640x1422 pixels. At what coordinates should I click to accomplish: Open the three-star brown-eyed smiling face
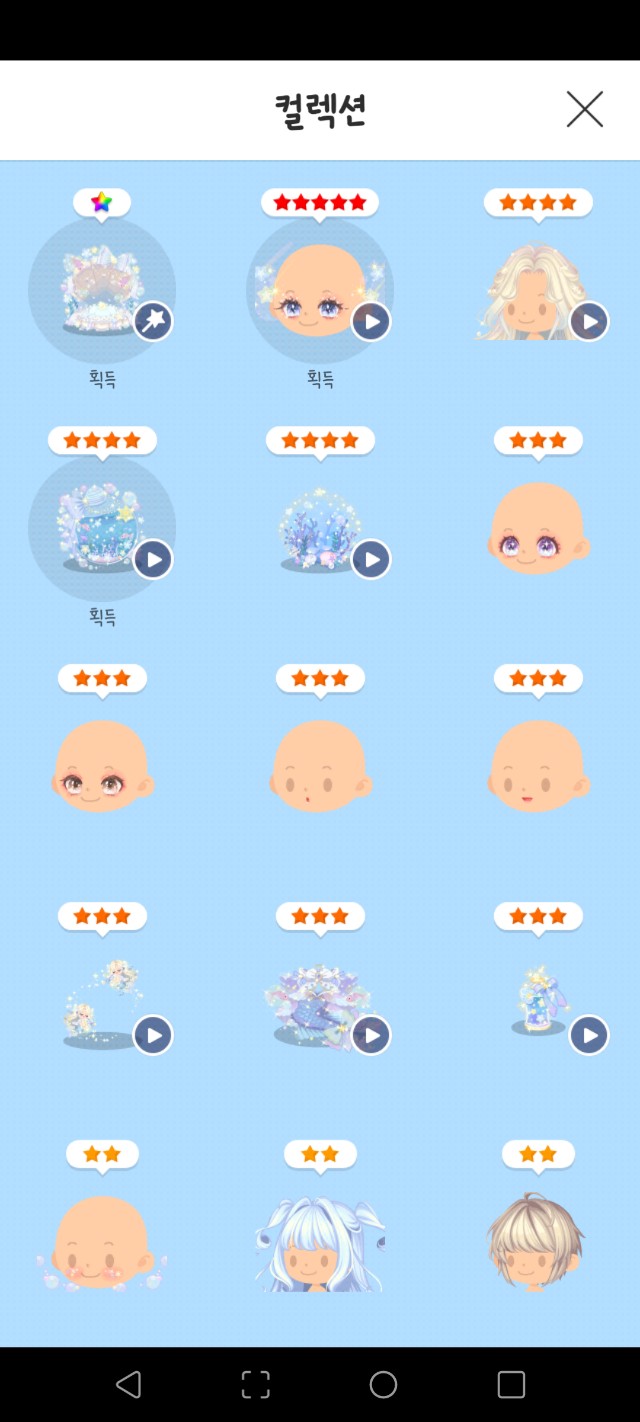point(102,767)
